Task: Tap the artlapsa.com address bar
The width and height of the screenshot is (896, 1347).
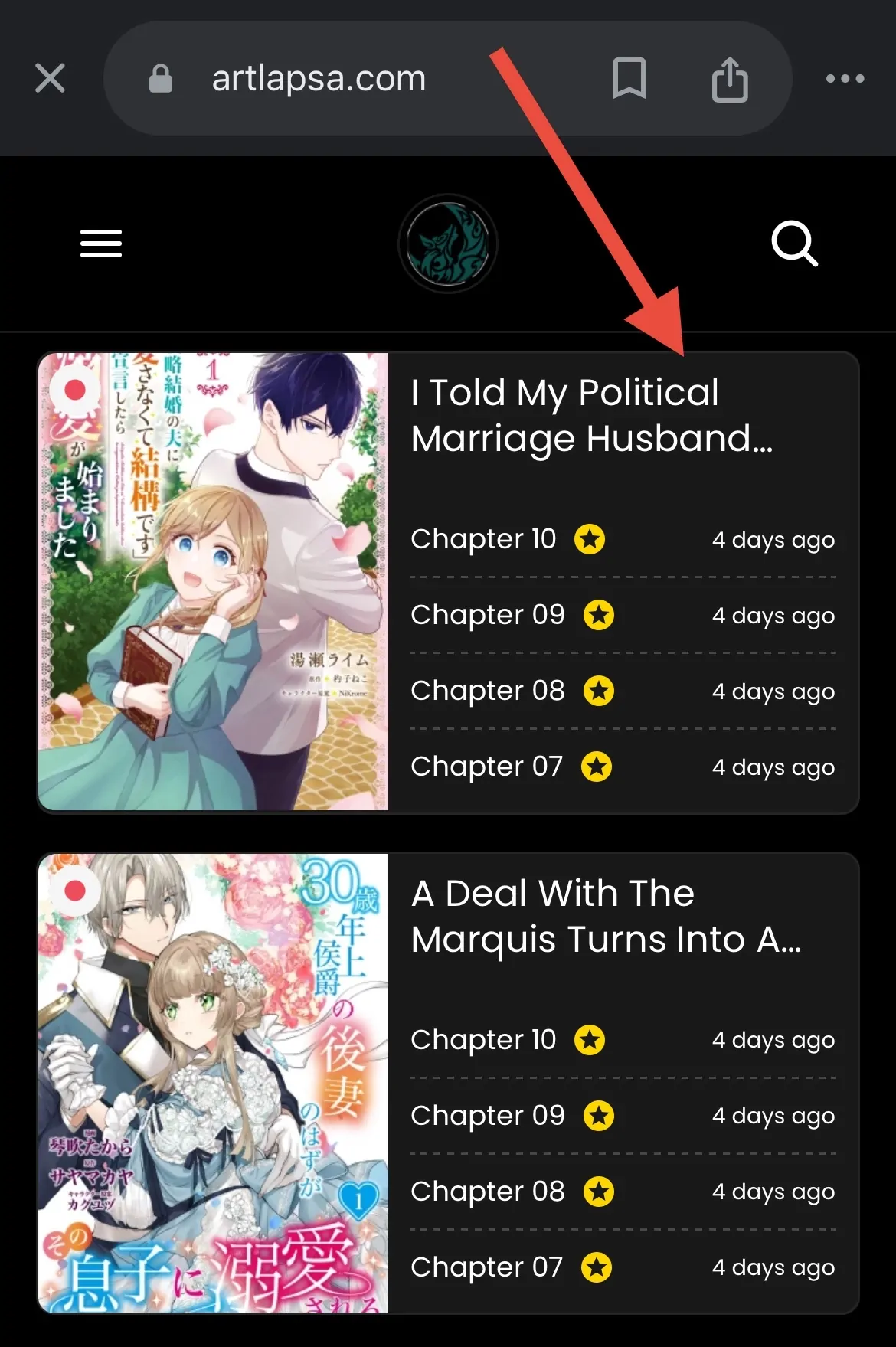Action: (319, 78)
